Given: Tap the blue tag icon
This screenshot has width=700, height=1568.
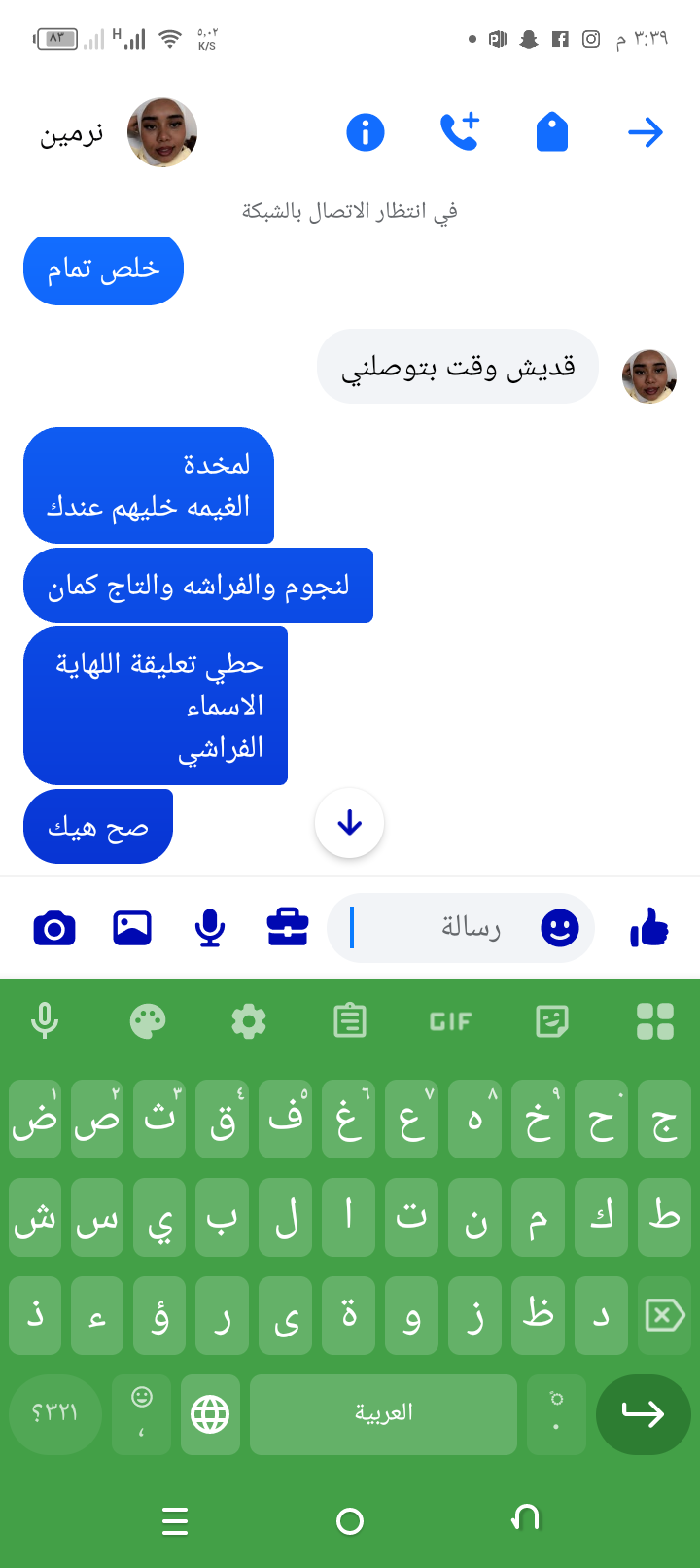Looking at the screenshot, I should click(x=551, y=132).
